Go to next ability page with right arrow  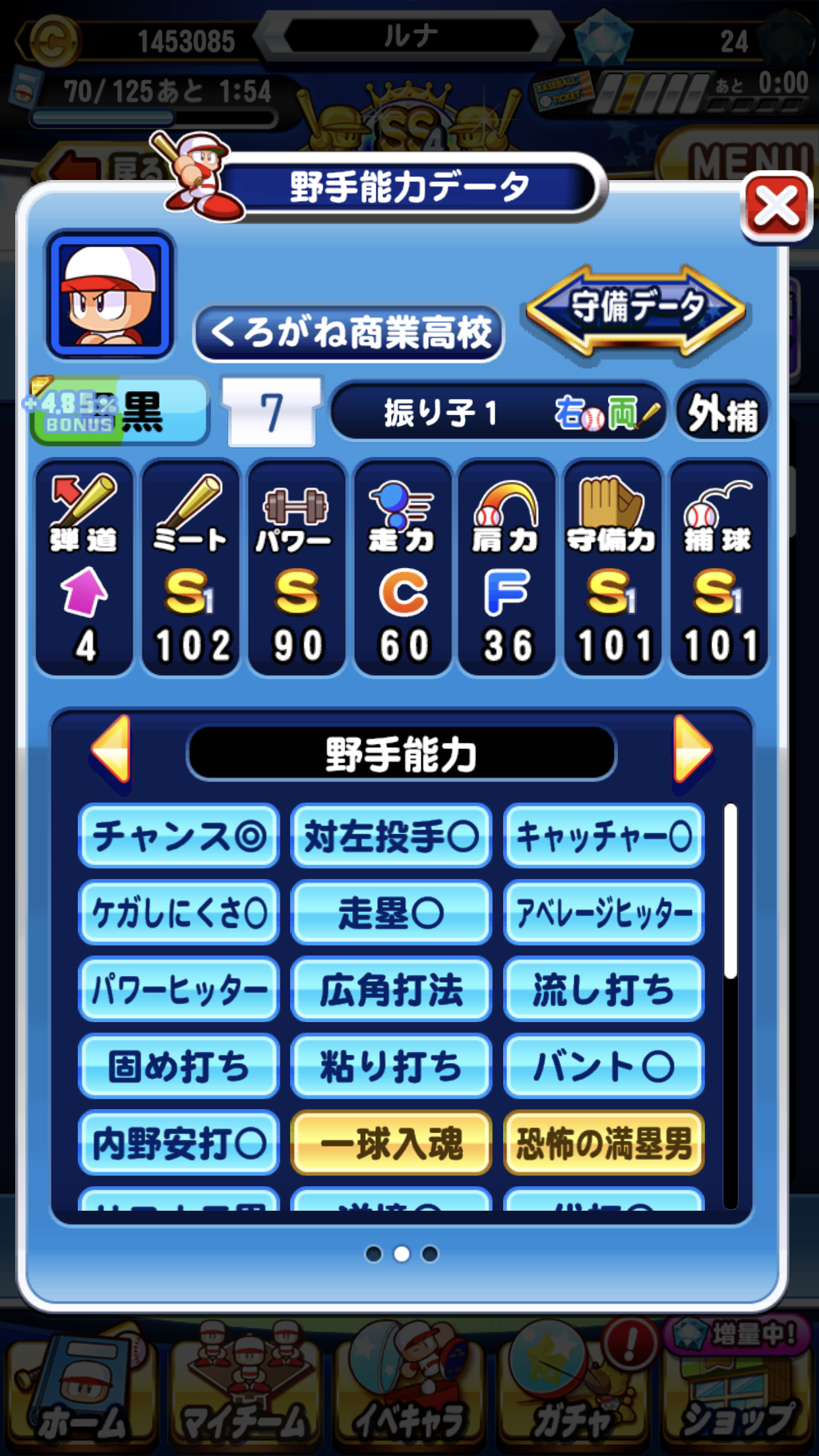point(692,750)
